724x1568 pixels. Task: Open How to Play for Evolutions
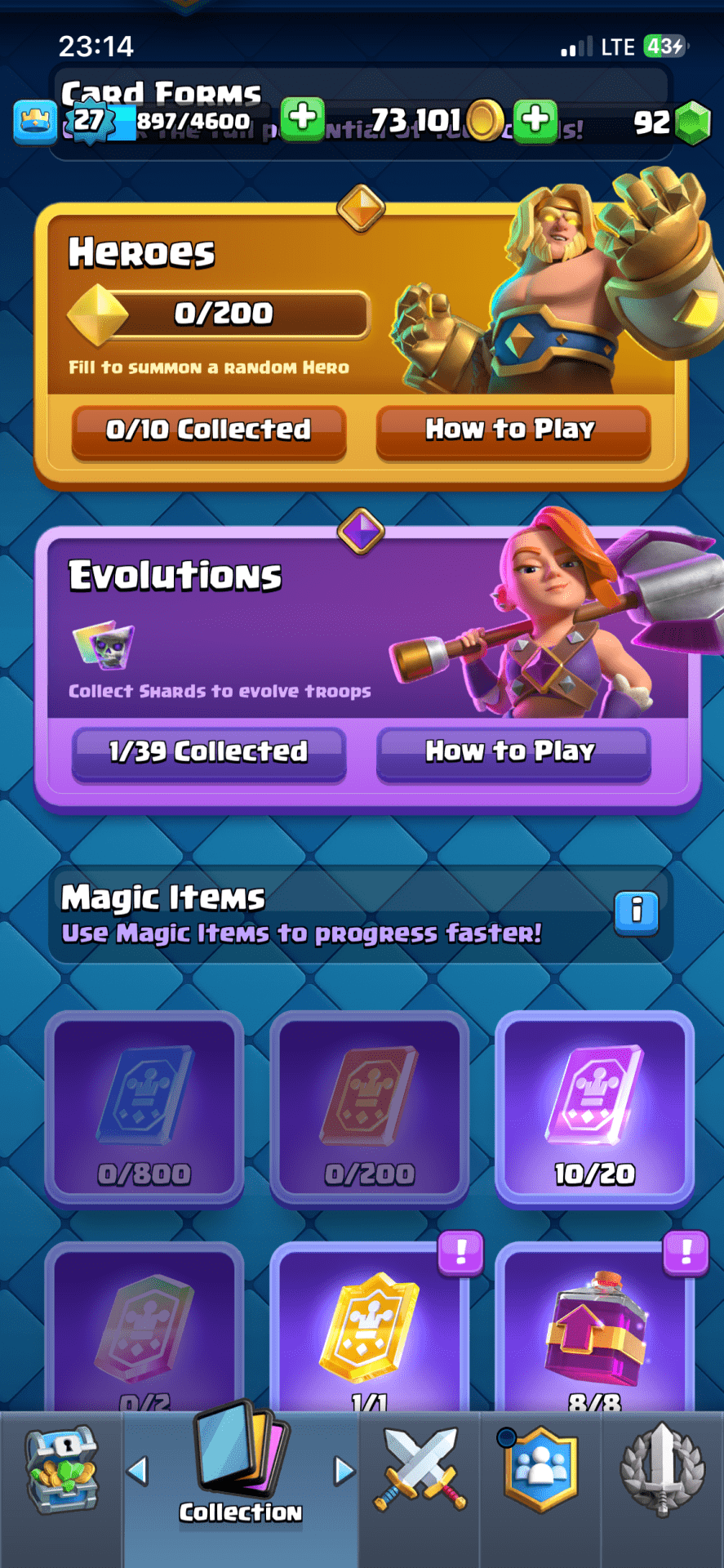(513, 752)
